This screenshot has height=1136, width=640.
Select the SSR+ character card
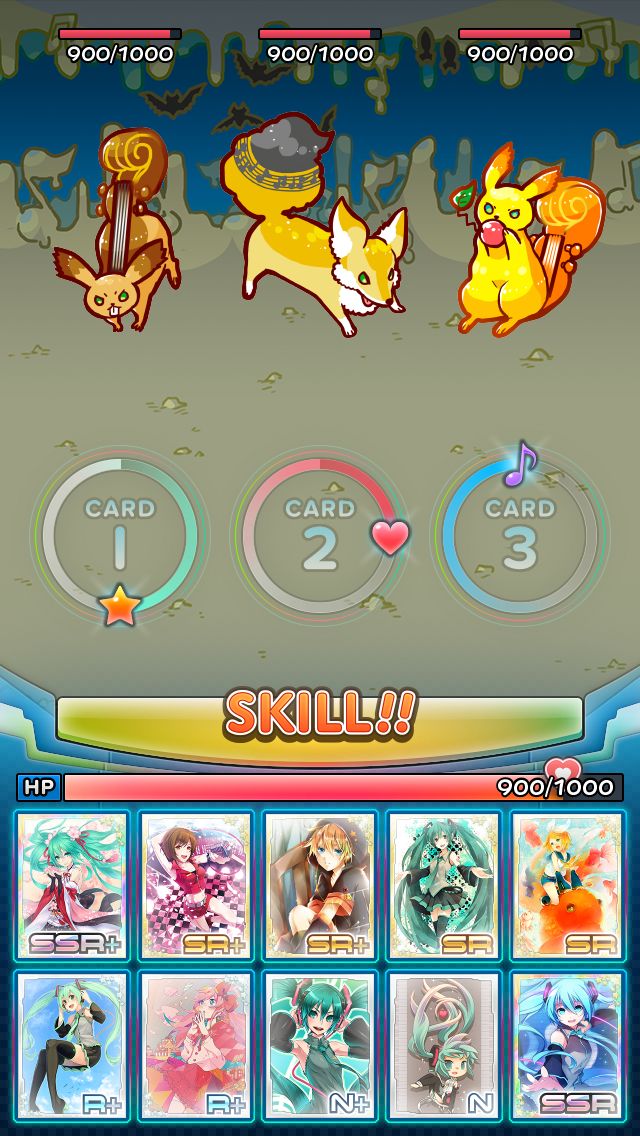72,885
